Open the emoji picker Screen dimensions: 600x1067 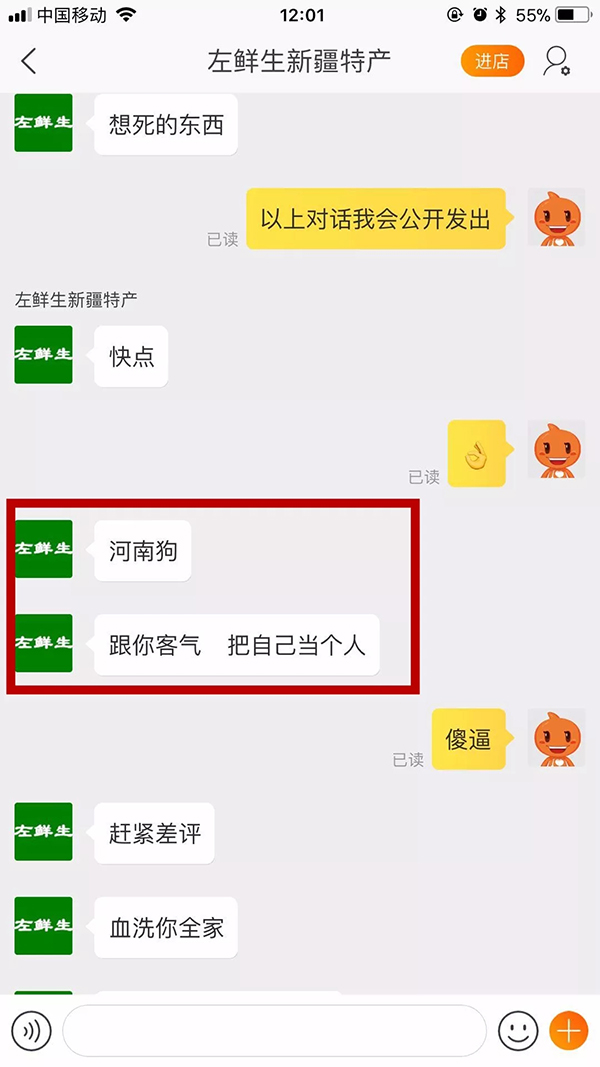[x=518, y=1030]
